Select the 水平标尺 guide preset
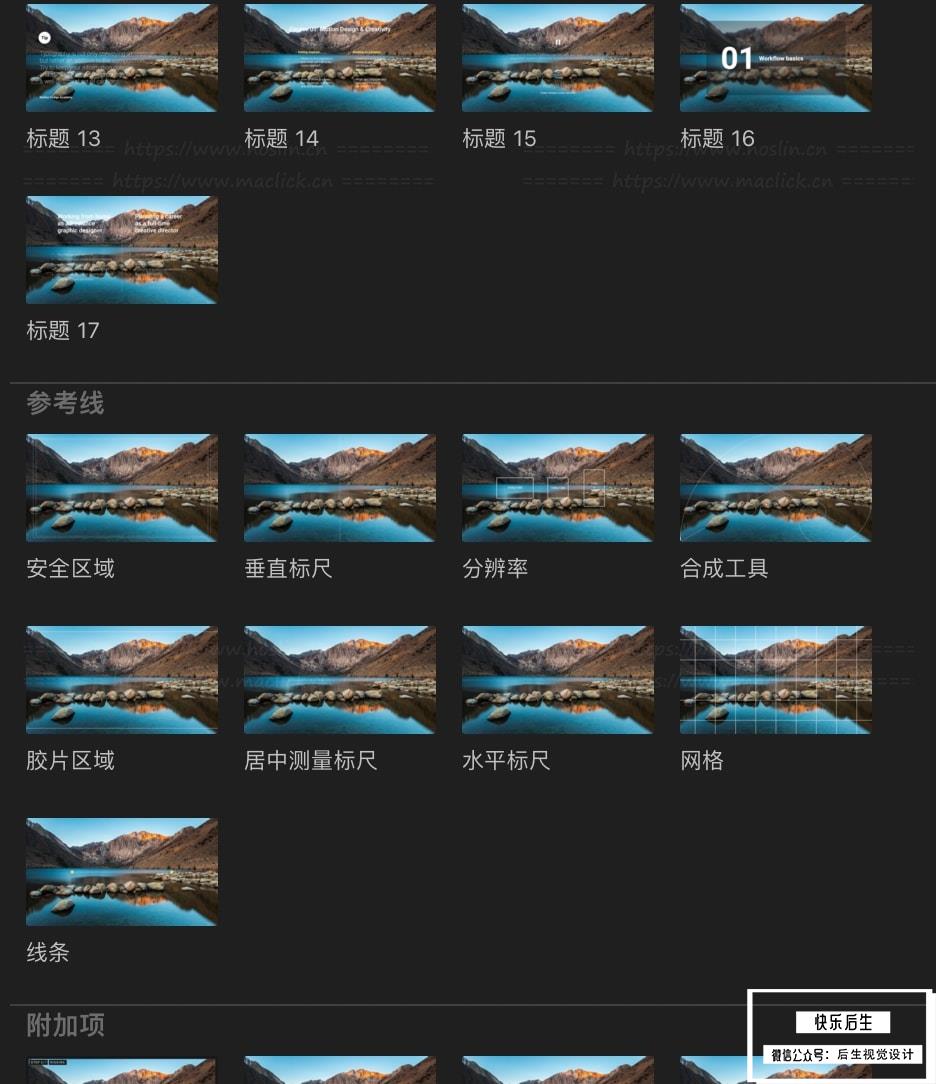This screenshot has height=1084, width=936. coord(558,680)
